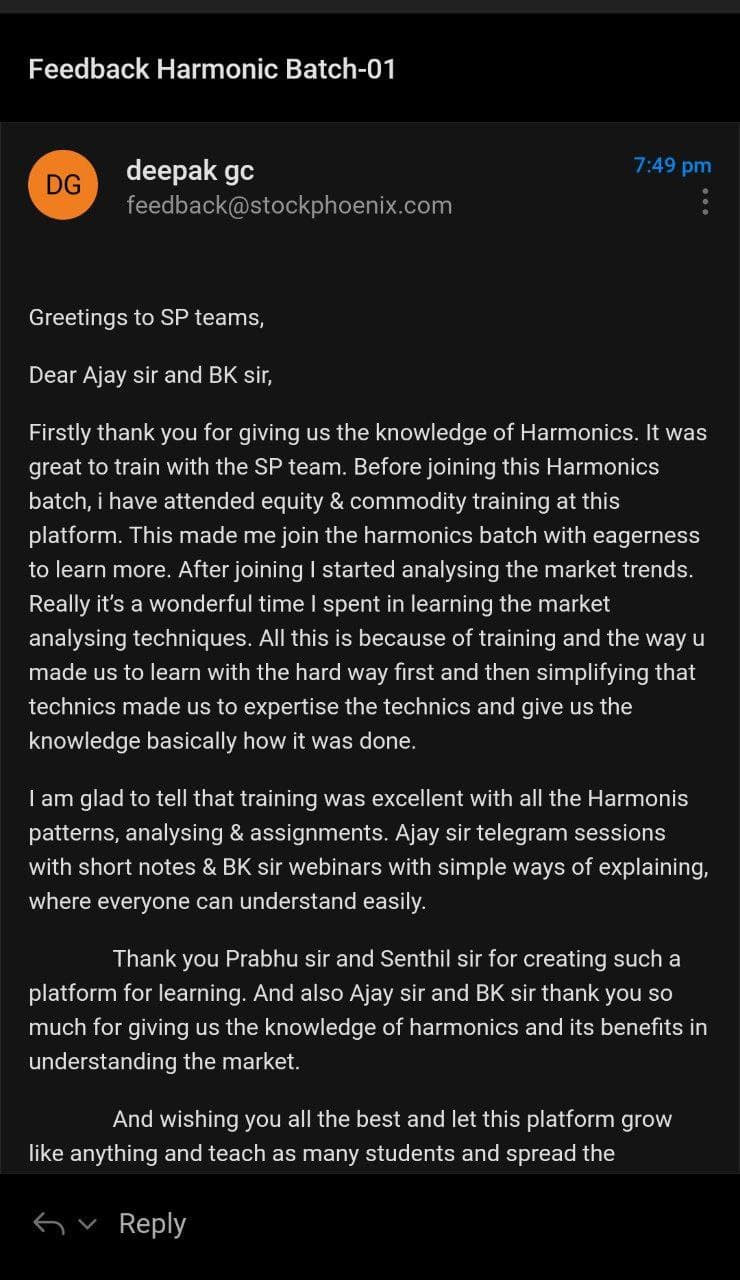Show sender details for deepak gc
Screen dimensions: 740x1280
[x=190, y=171]
